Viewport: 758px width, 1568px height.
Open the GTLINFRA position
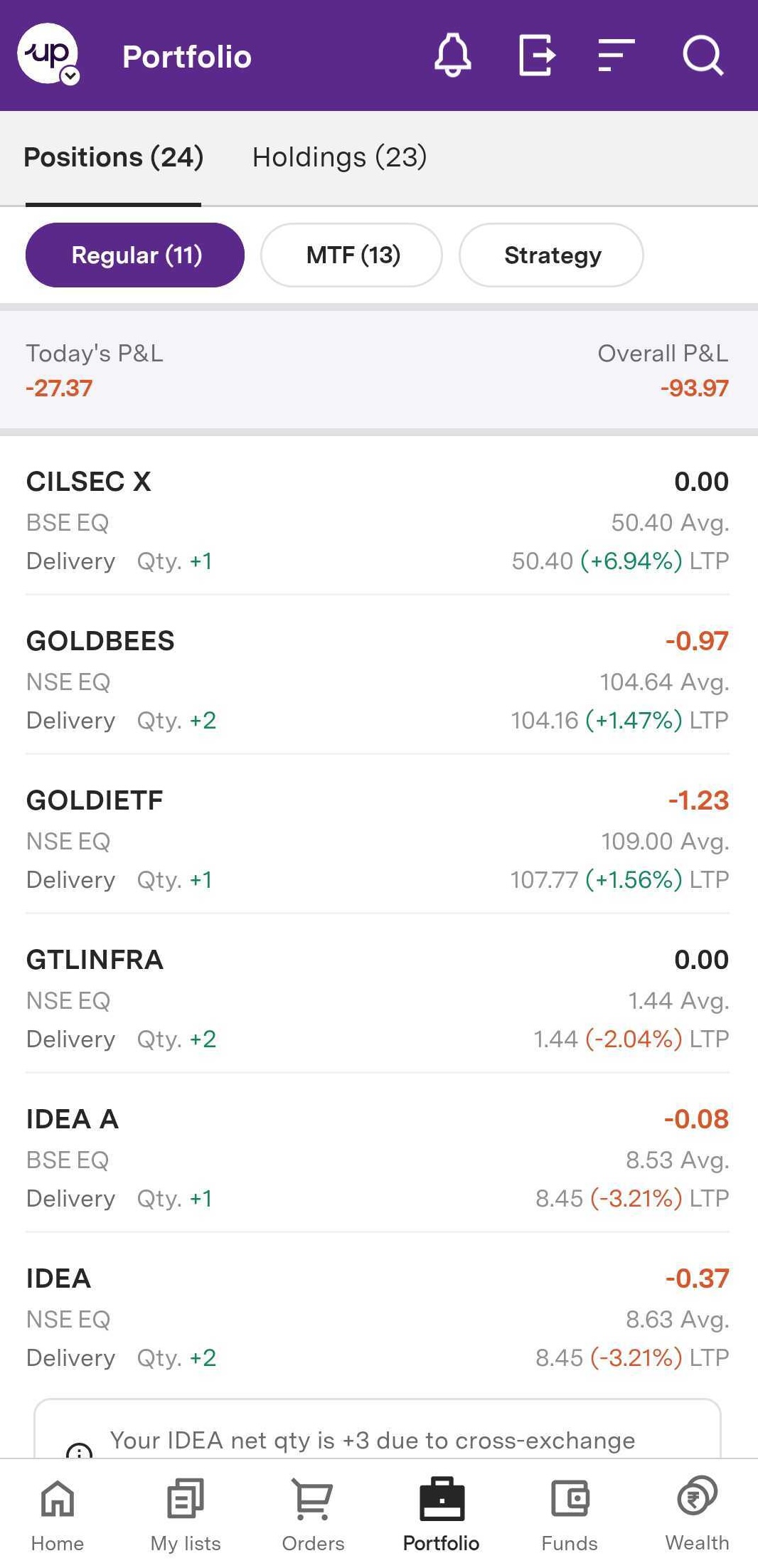tap(378, 998)
